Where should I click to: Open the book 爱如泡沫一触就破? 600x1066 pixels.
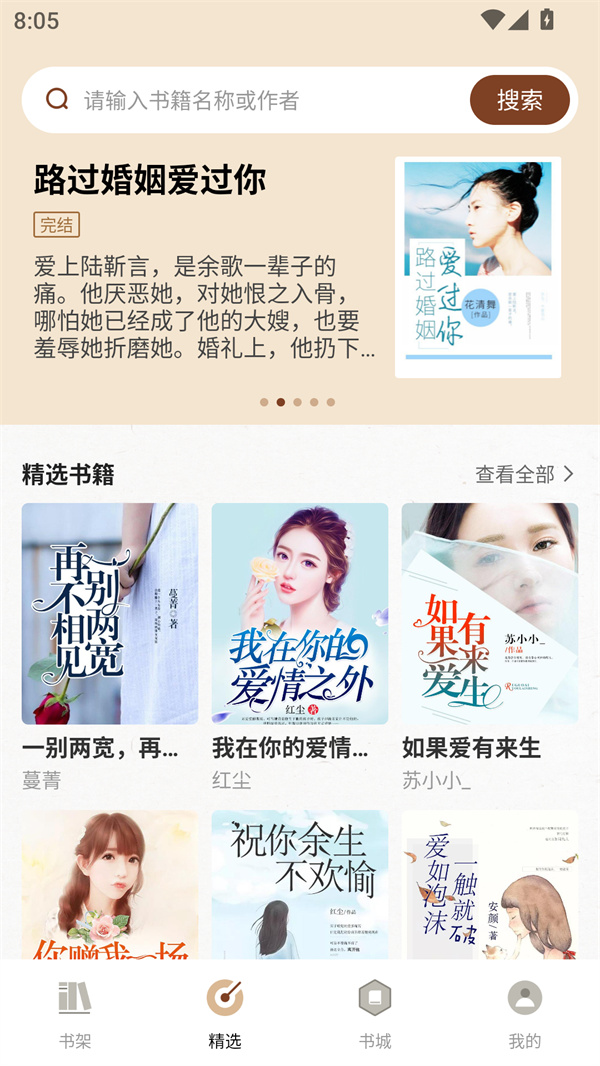(x=490, y=884)
